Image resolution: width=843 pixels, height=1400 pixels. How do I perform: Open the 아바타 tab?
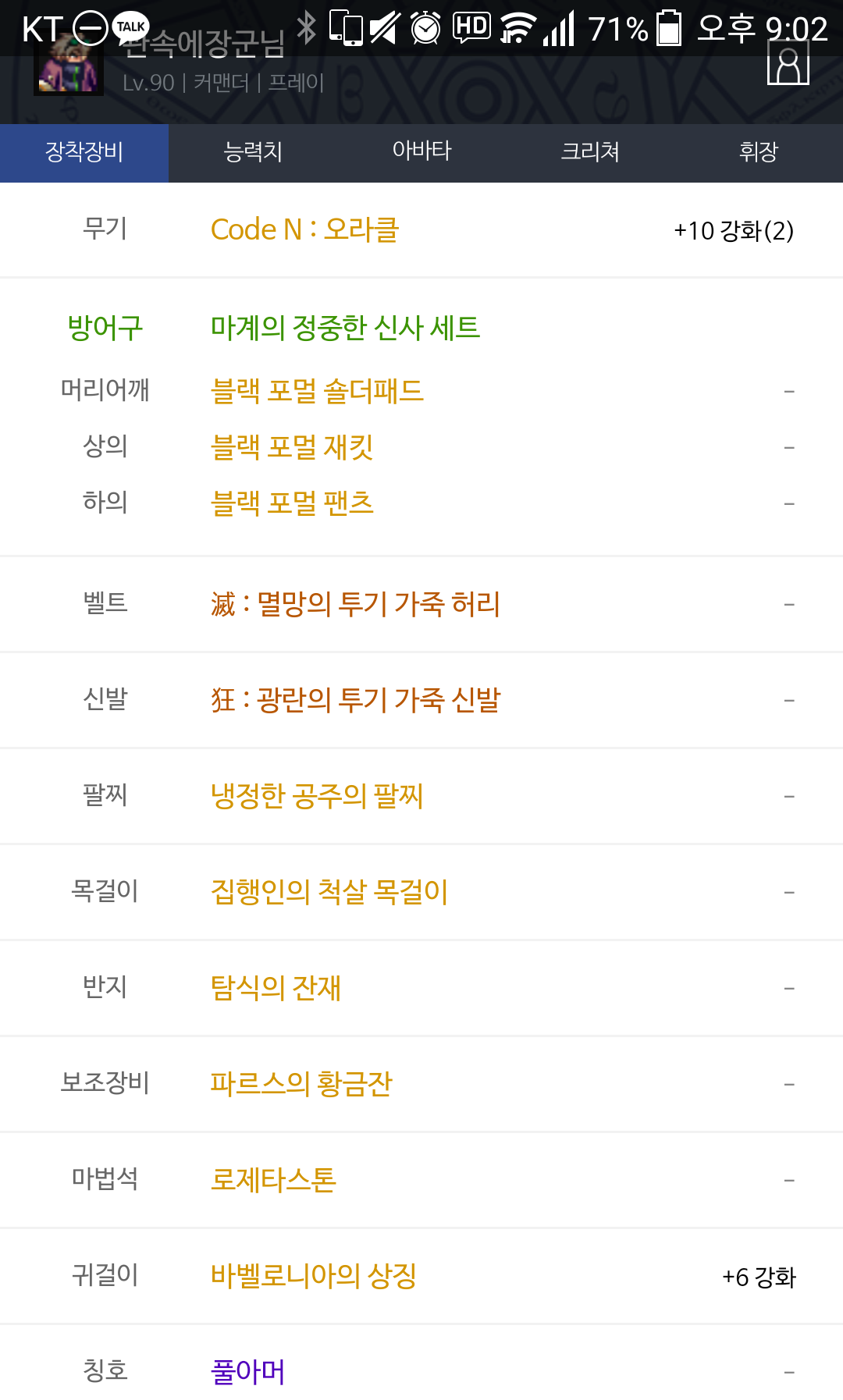pos(421,152)
